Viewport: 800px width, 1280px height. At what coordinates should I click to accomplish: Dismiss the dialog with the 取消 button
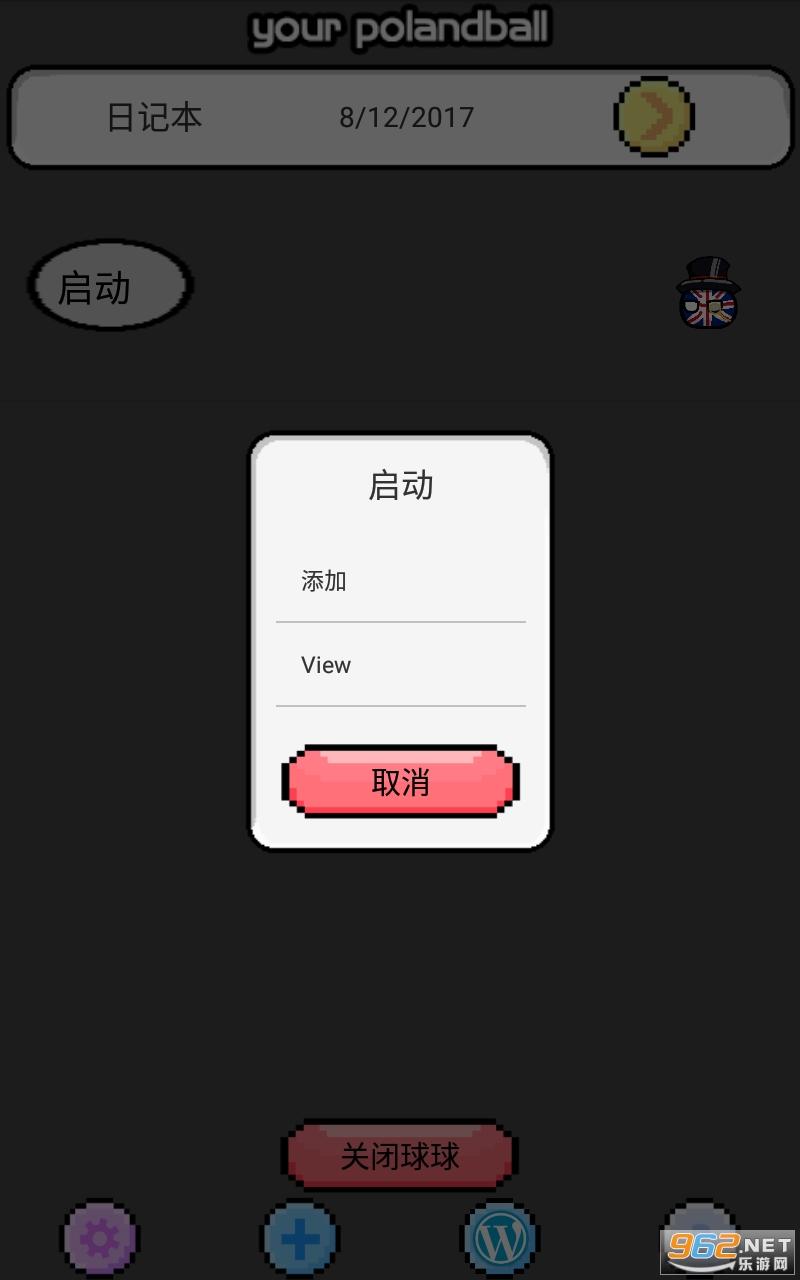point(400,782)
